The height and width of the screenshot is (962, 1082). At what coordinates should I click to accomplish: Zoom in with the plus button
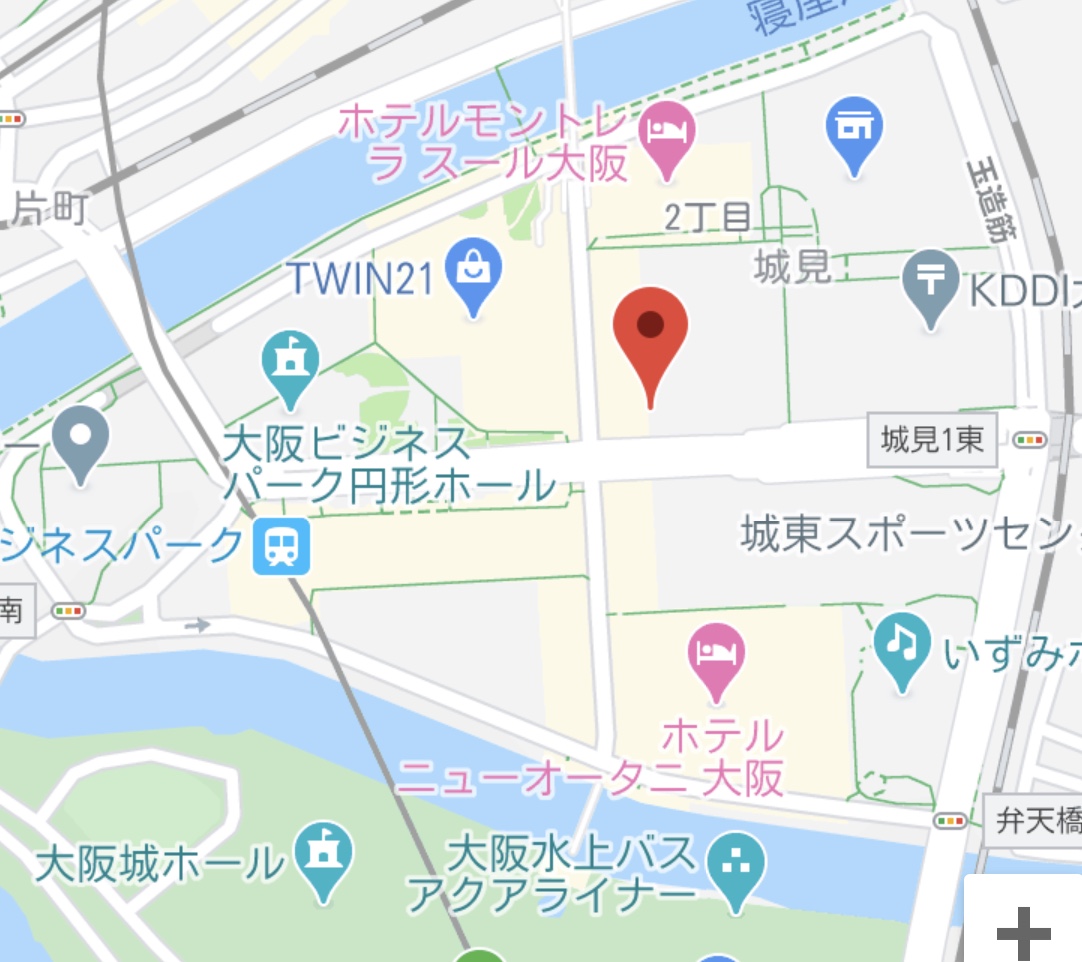(1023, 932)
